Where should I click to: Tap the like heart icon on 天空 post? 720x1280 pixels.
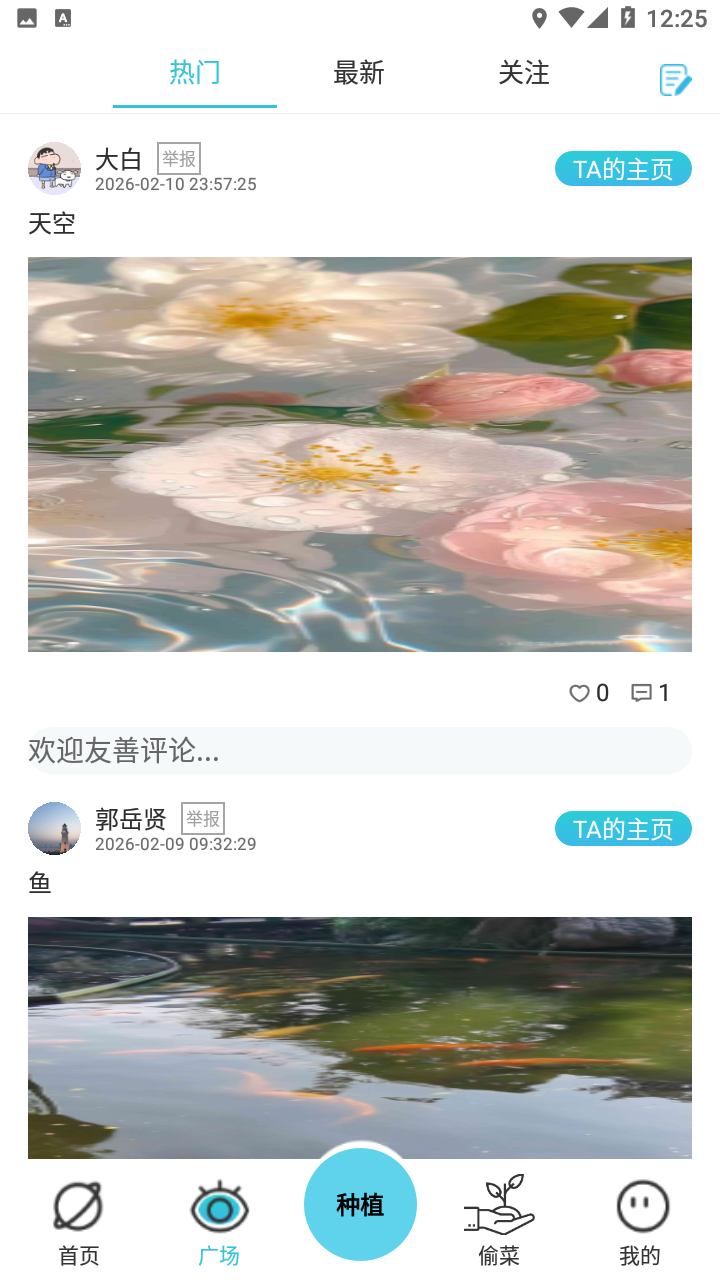(578, 692)
